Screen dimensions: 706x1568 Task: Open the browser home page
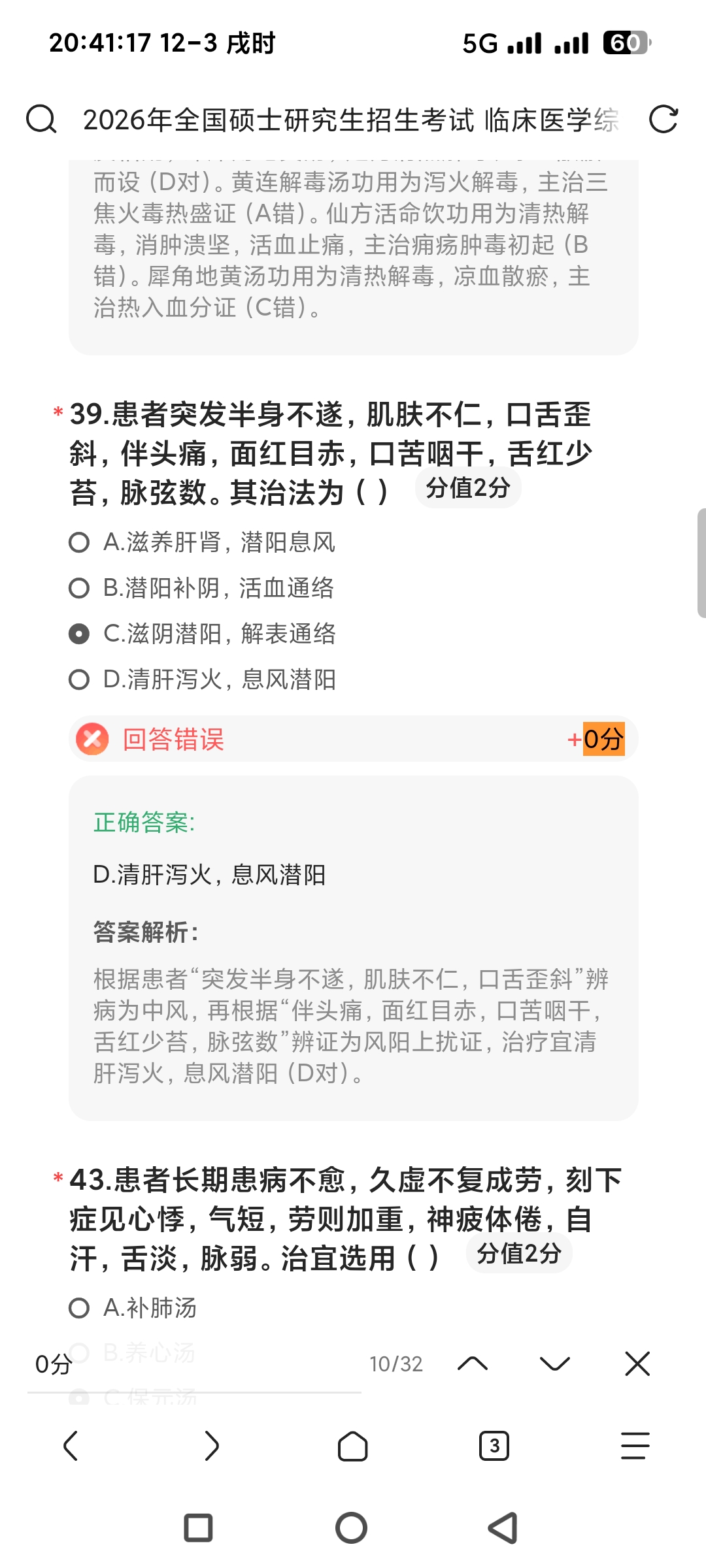coord(353,1446)
